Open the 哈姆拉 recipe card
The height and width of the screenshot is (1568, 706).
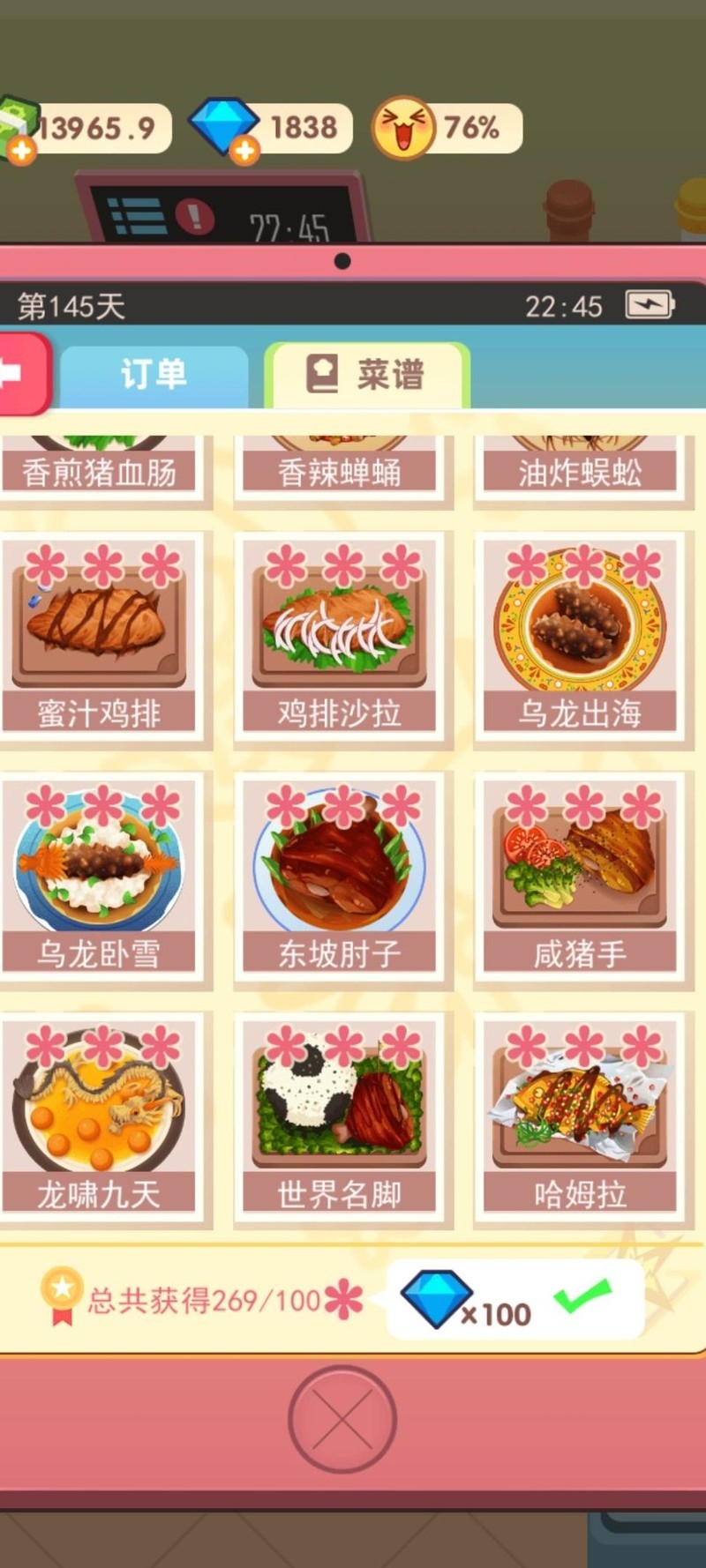click(x=580, y=1118)
